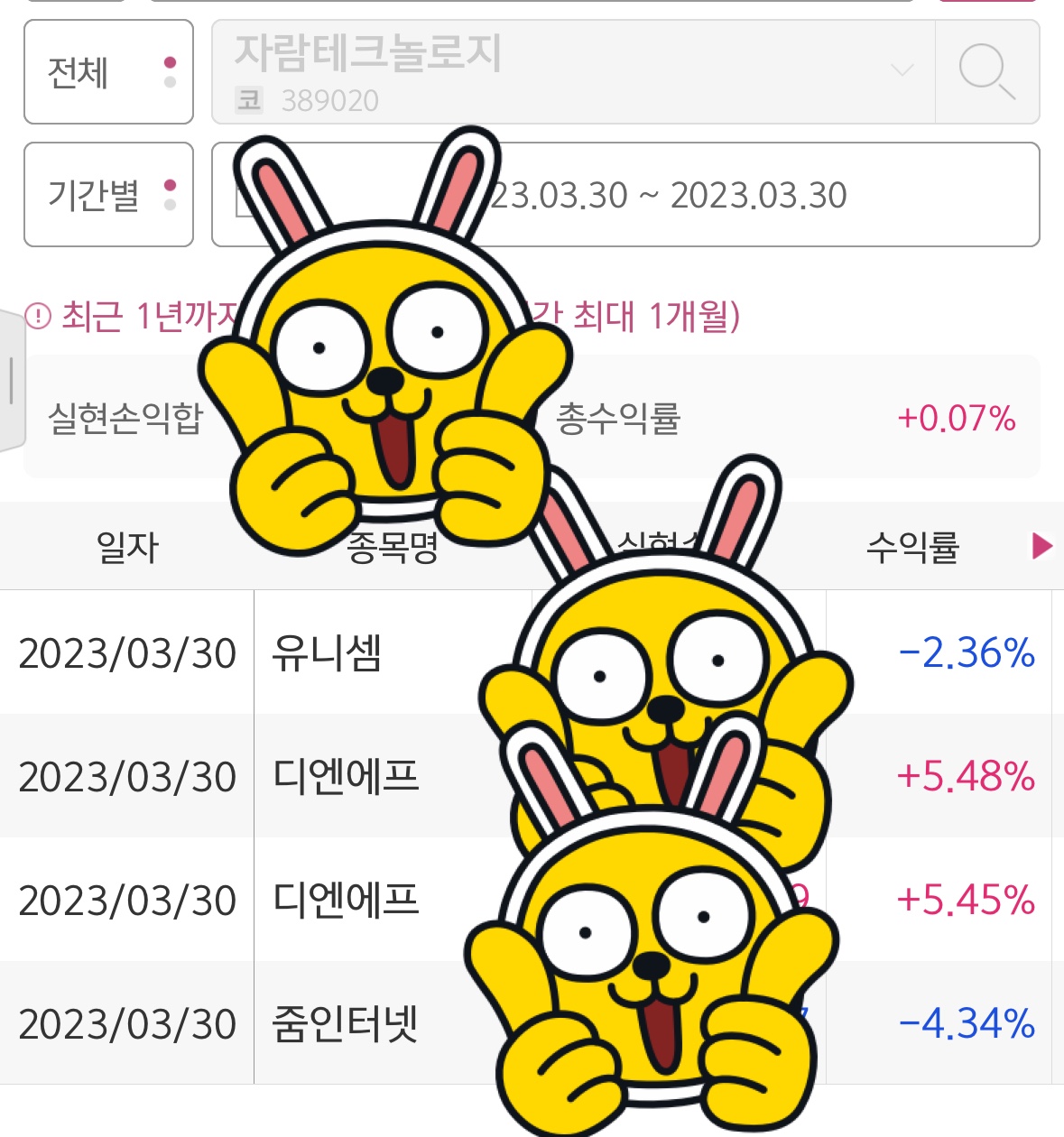Screen dimensions: 1064x1137
Task: Change the 2023.03.30 date range
Action: point(666,195)
